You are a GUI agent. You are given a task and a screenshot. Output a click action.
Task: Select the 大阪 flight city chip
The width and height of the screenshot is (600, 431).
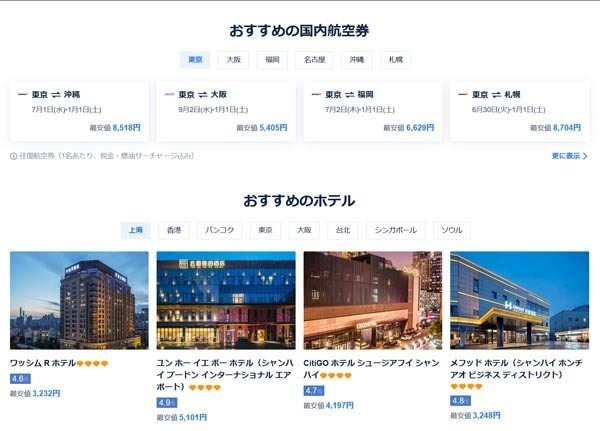click(x=232, y=60)
